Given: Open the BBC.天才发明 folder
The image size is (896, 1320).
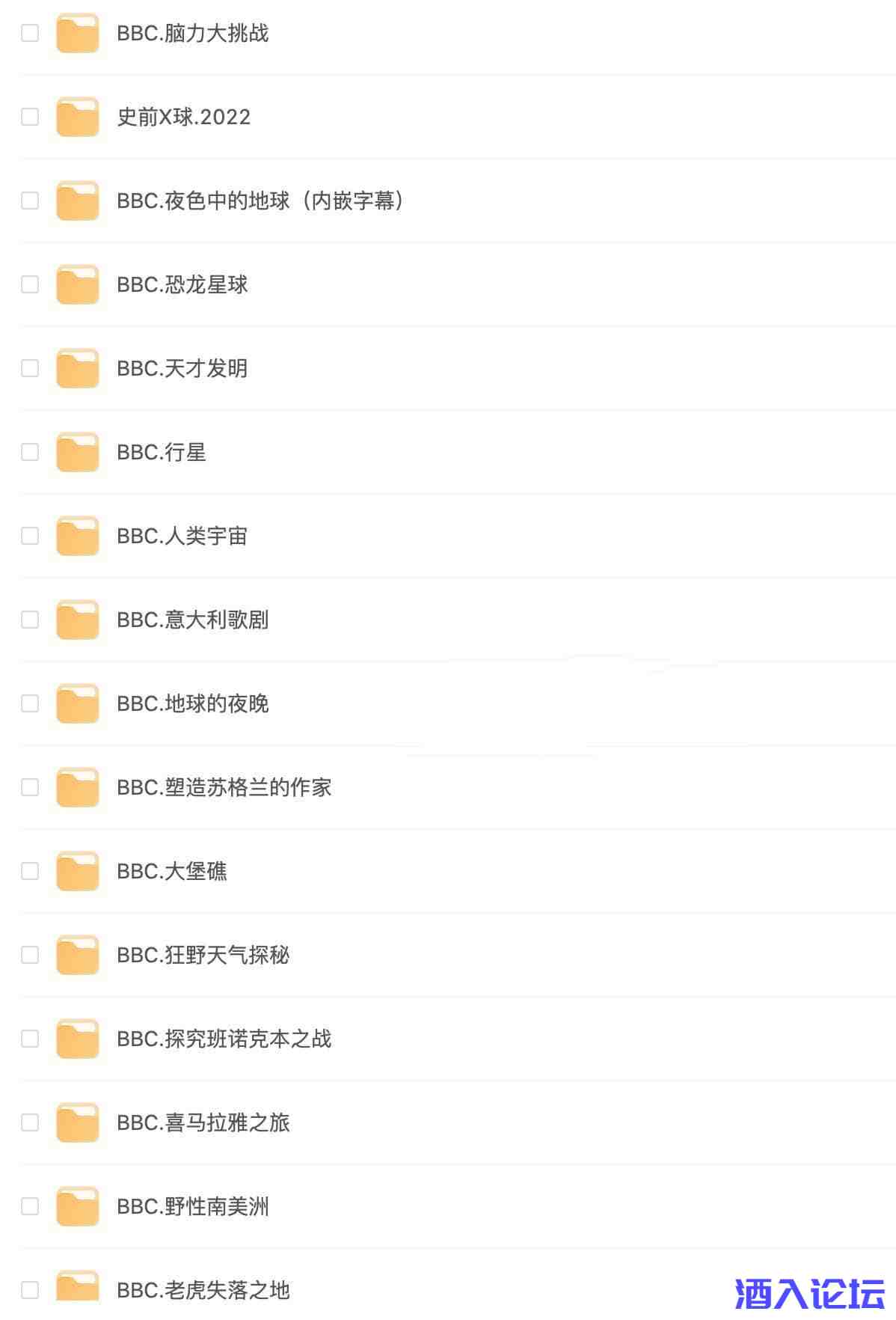Looking at the screenshot, I should (x=182, y=369).
